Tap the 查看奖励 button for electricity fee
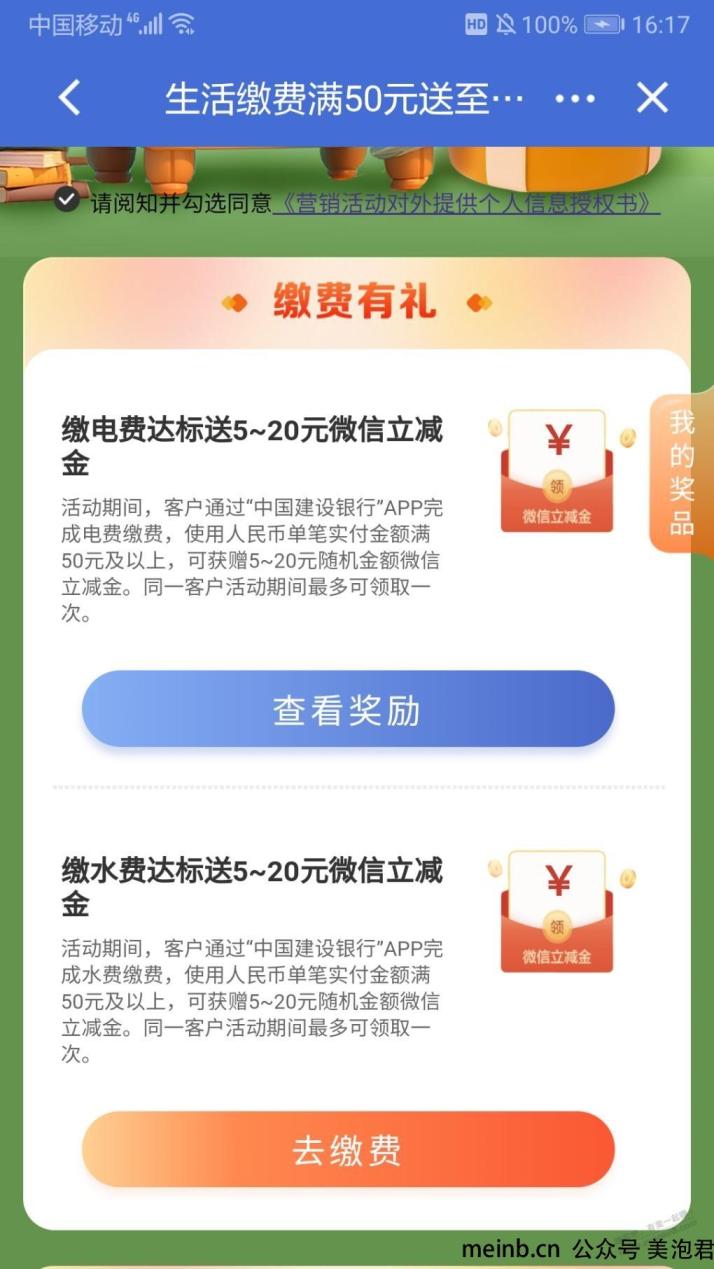 coord(347,710)
